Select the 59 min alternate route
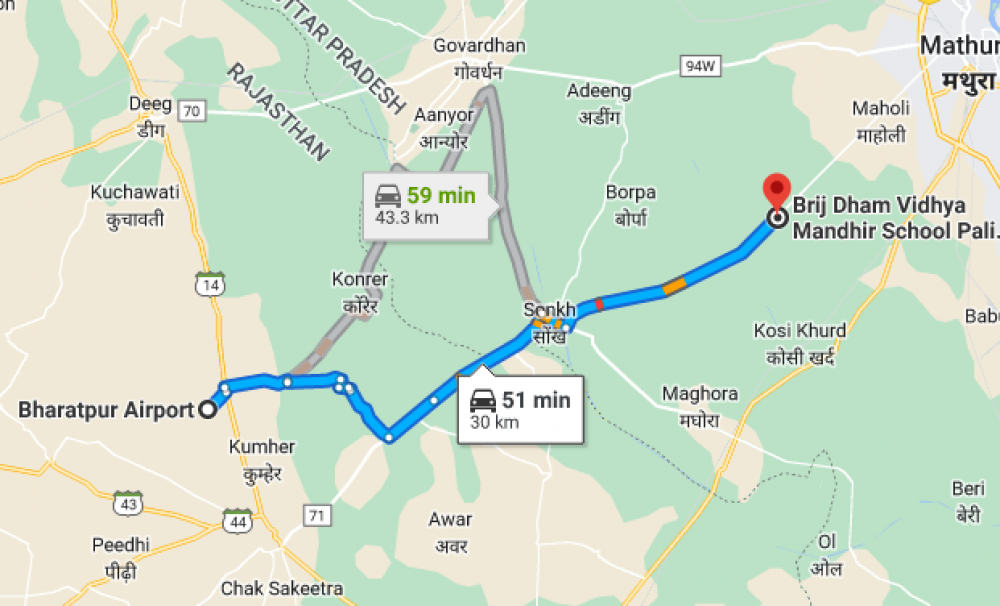 425,205
